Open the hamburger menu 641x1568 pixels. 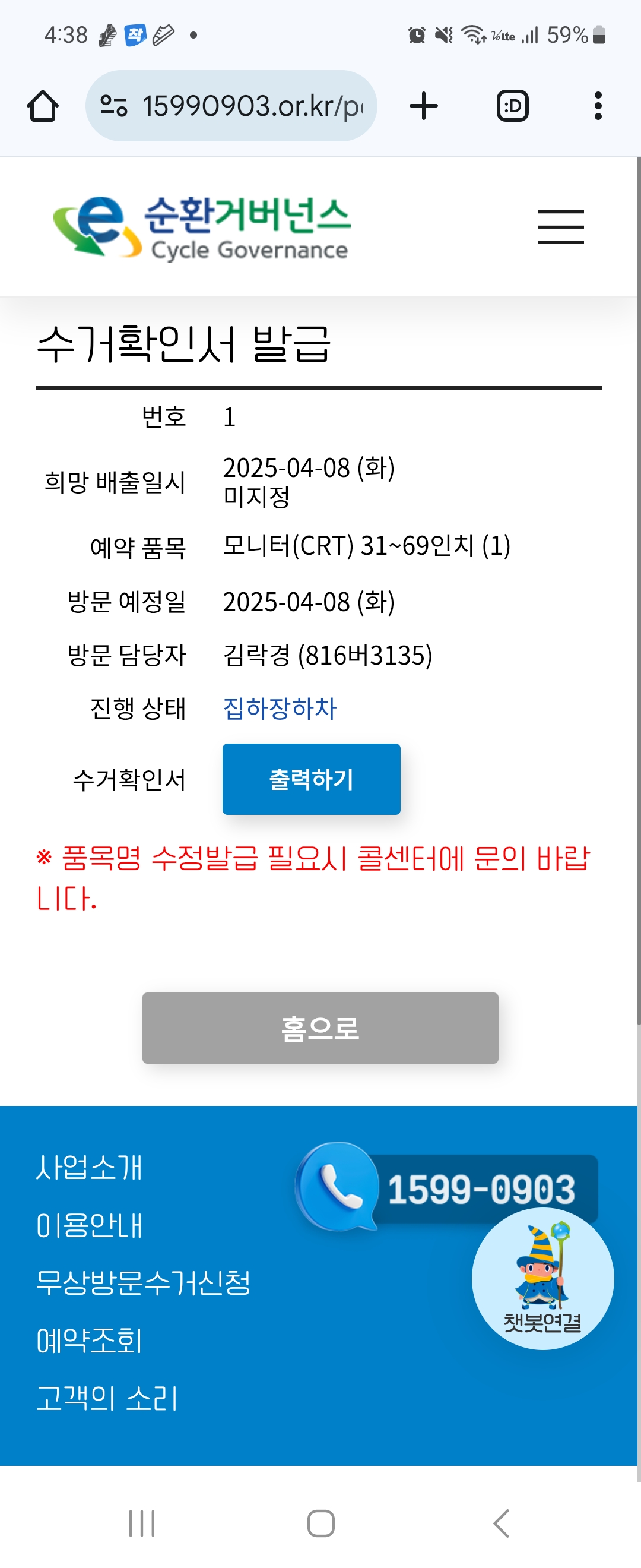(x=560, y=227)
